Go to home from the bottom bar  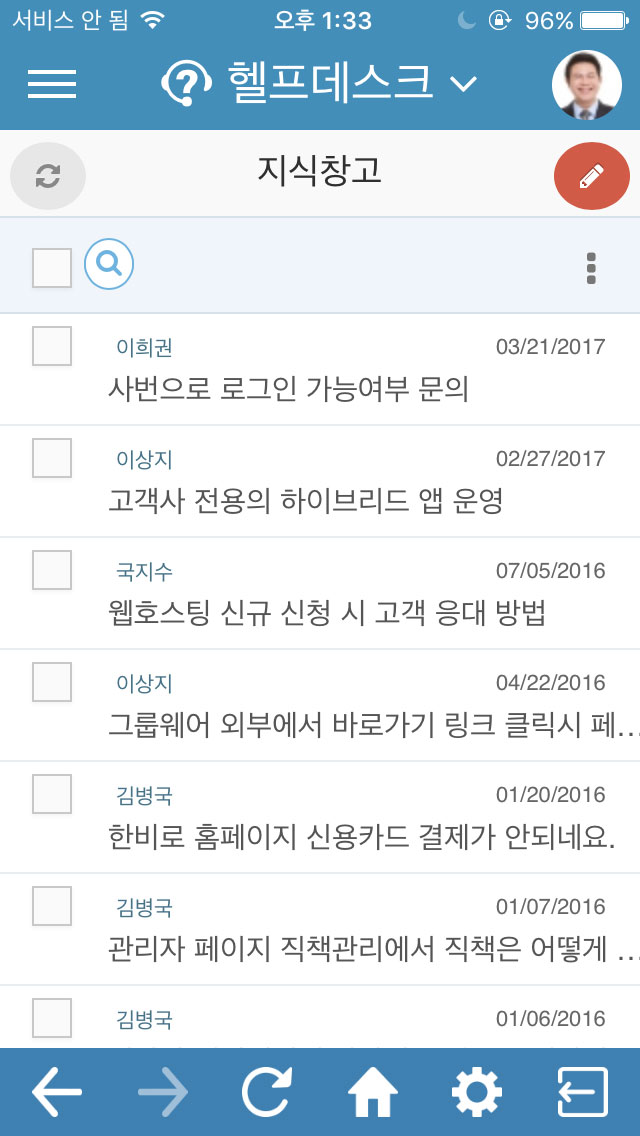(373, 1092)
